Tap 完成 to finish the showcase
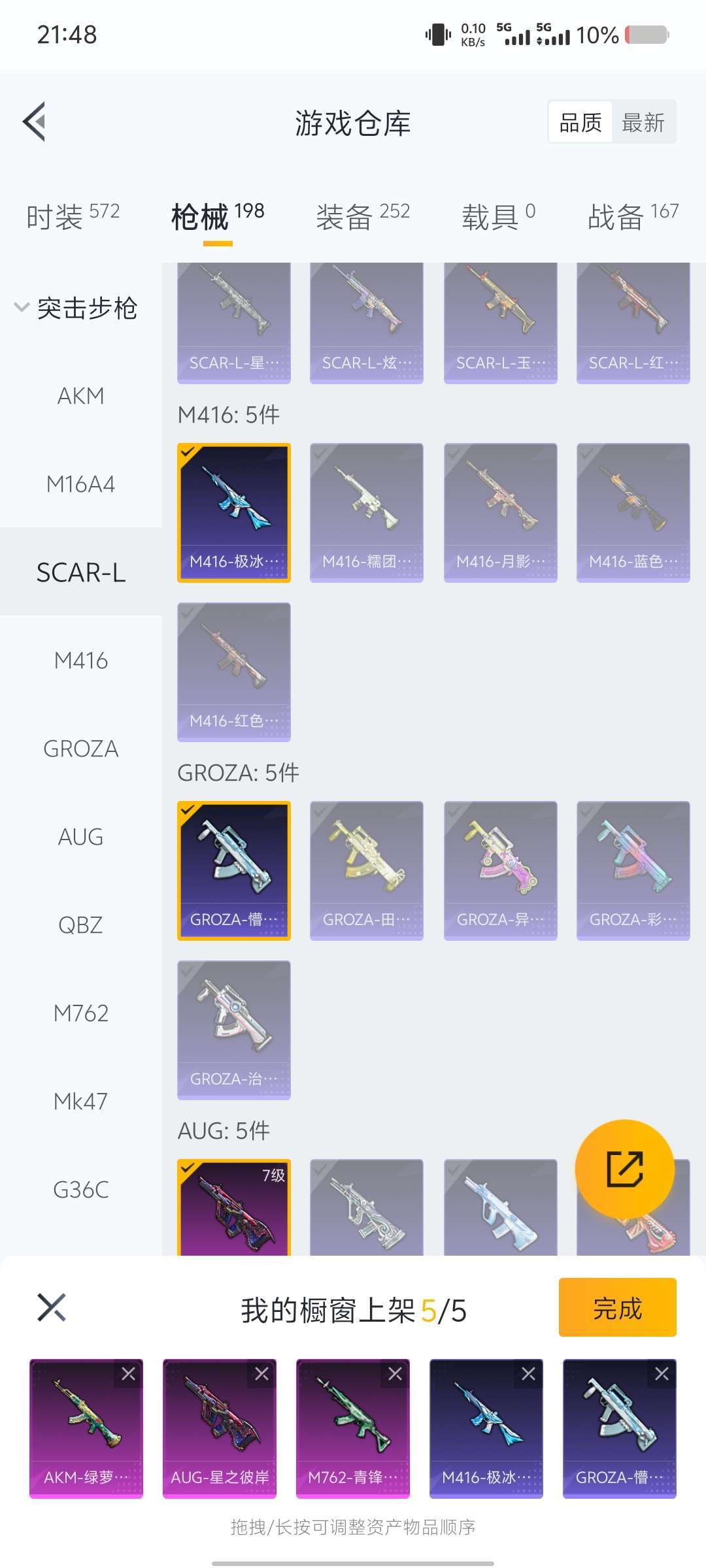Viewport: 706px width, 1568px height. (617, 1307)
